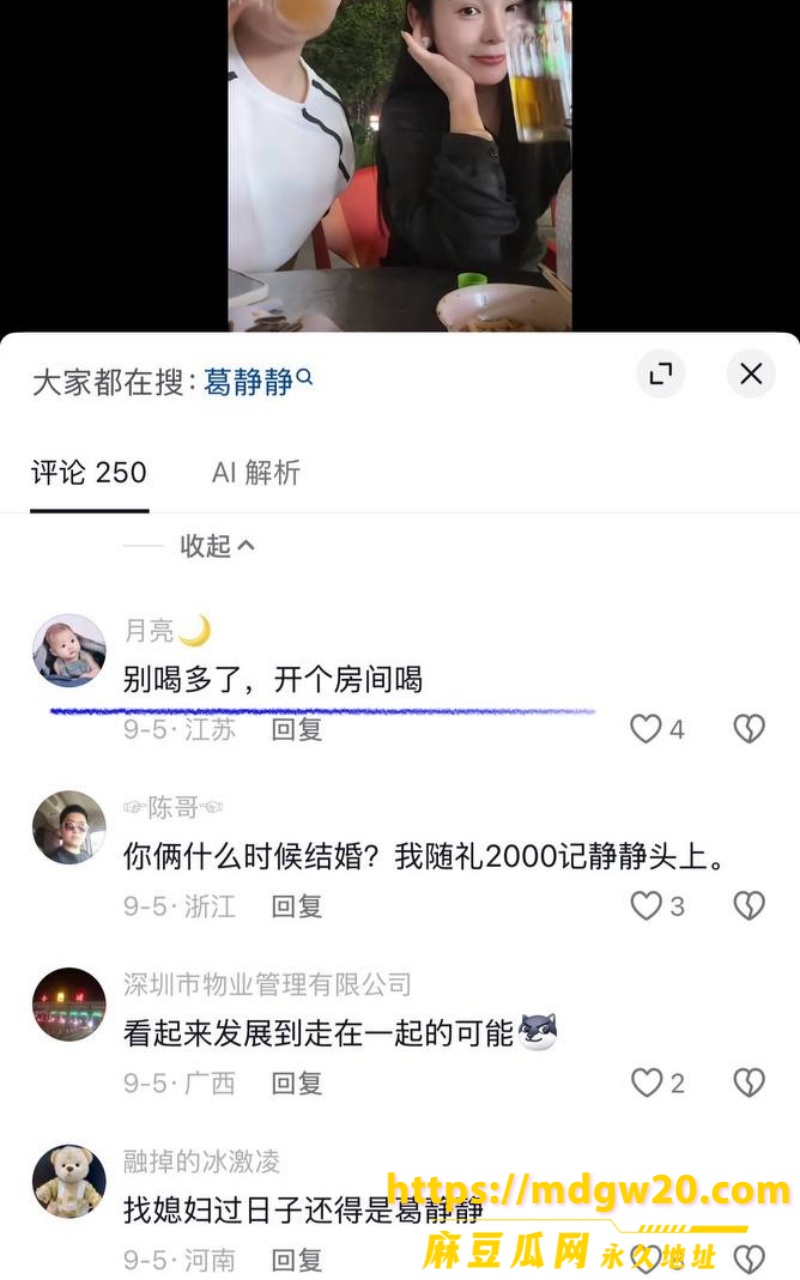The image size is (800, 1280).
Task: Dislike the comment by 月亮
Action: [x=750, y=729]
